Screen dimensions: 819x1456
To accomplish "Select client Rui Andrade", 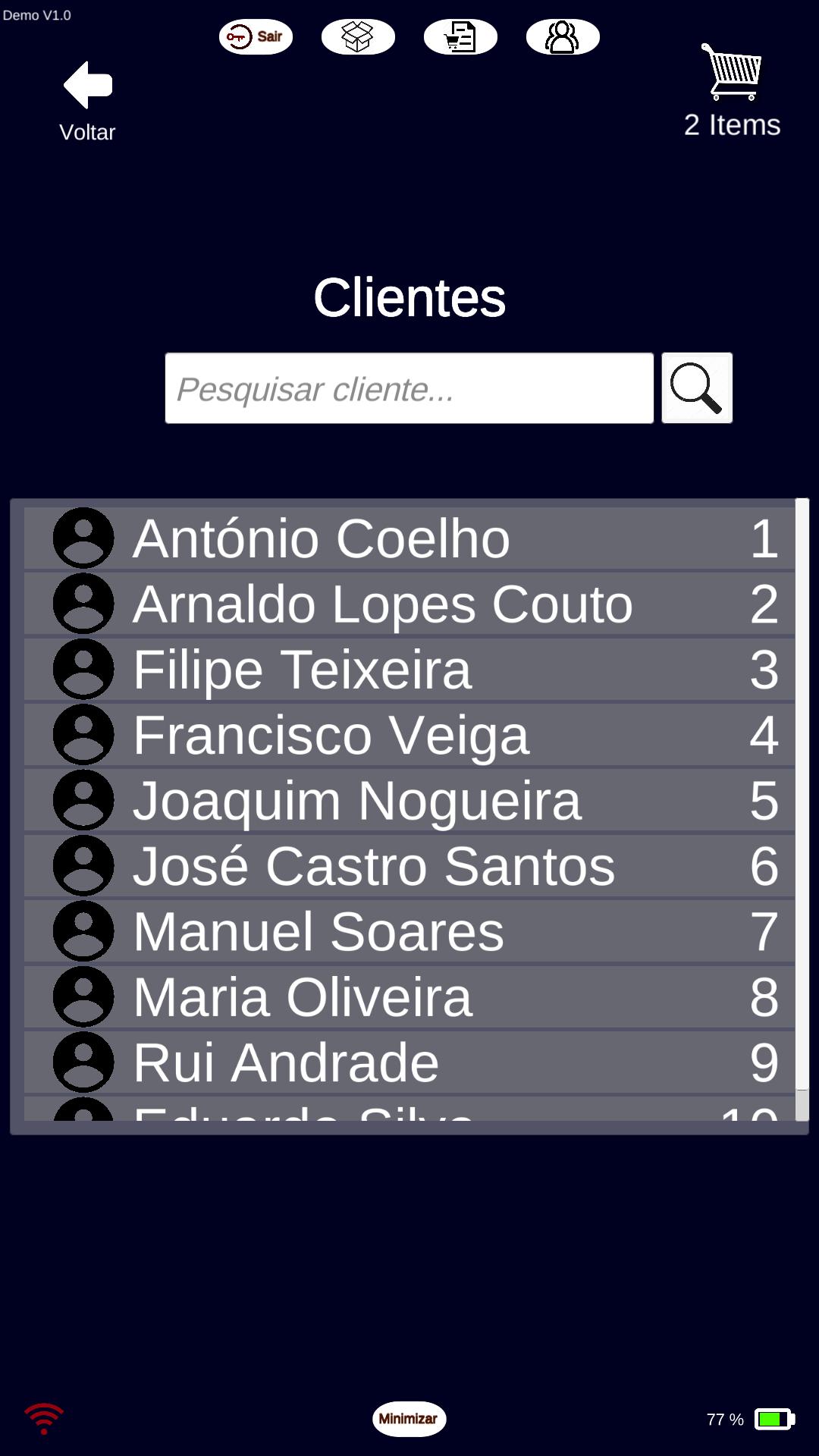I will pos(409,1062).
